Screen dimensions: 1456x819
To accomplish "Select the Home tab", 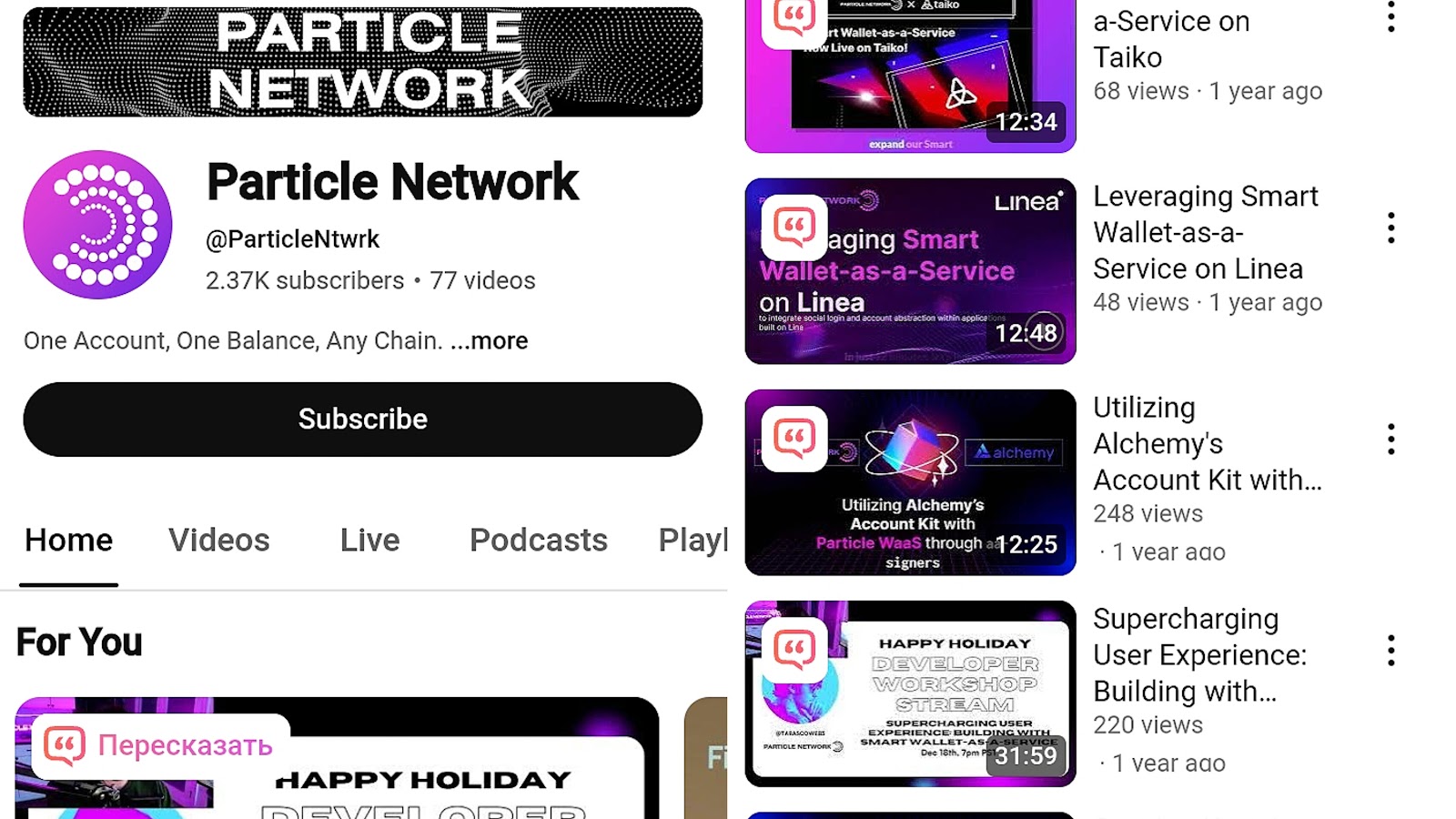I will click(68, 541).
